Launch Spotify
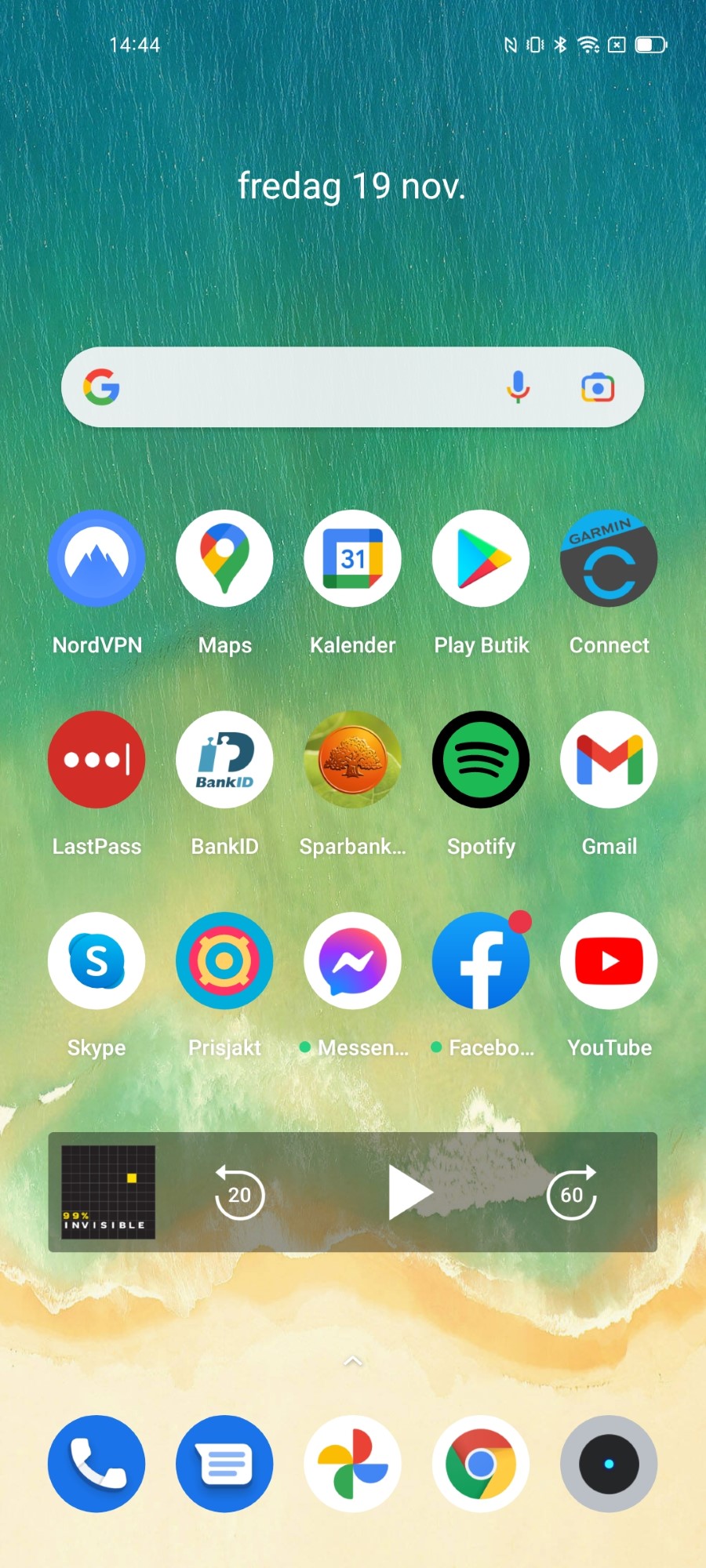 (x=481, y=760)
